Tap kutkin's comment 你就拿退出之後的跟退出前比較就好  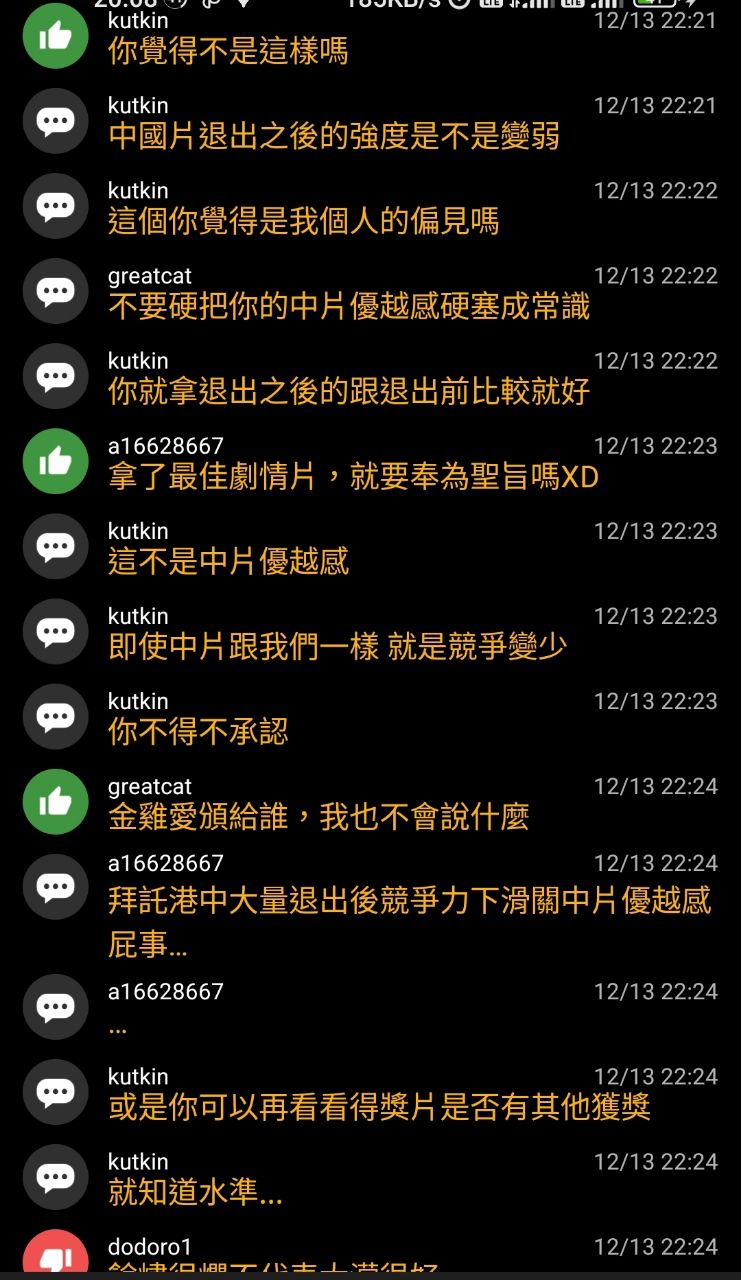tap(348, 391)
